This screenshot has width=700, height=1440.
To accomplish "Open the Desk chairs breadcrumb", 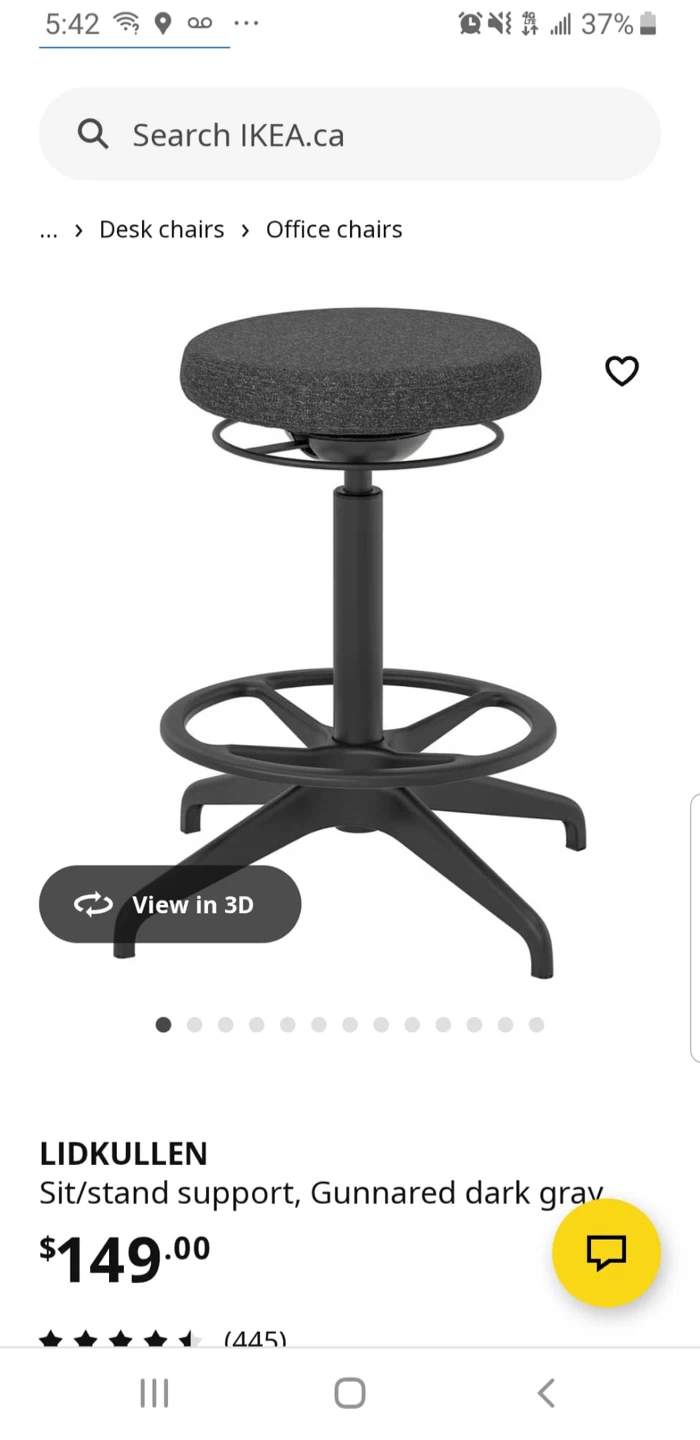I will coord(161,230).
